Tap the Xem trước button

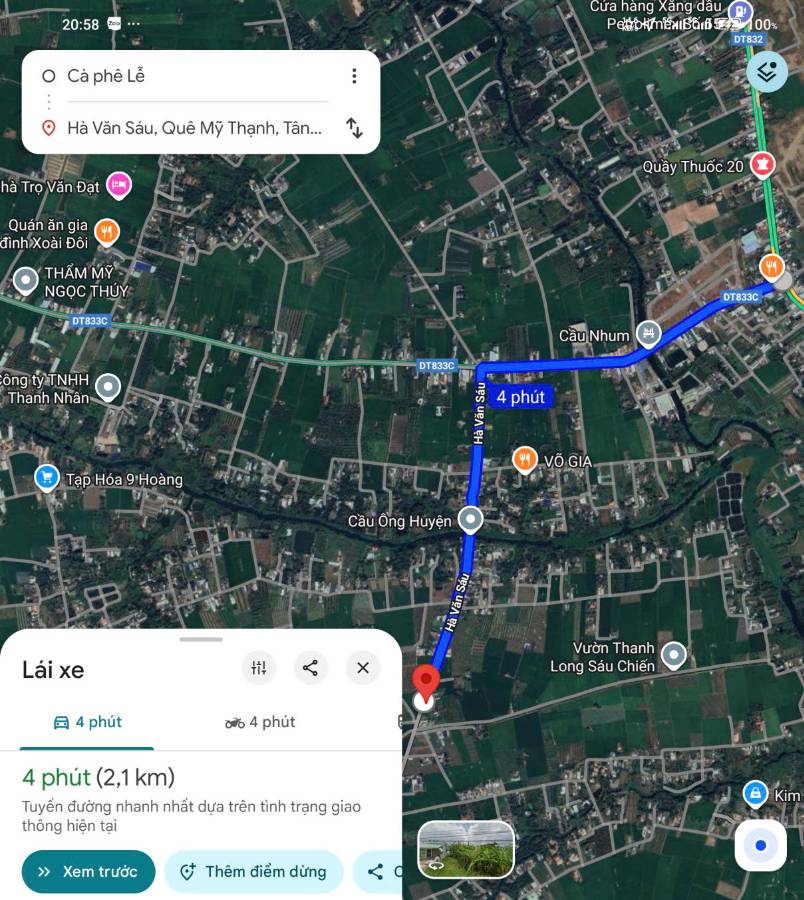[x=89, y=872]
